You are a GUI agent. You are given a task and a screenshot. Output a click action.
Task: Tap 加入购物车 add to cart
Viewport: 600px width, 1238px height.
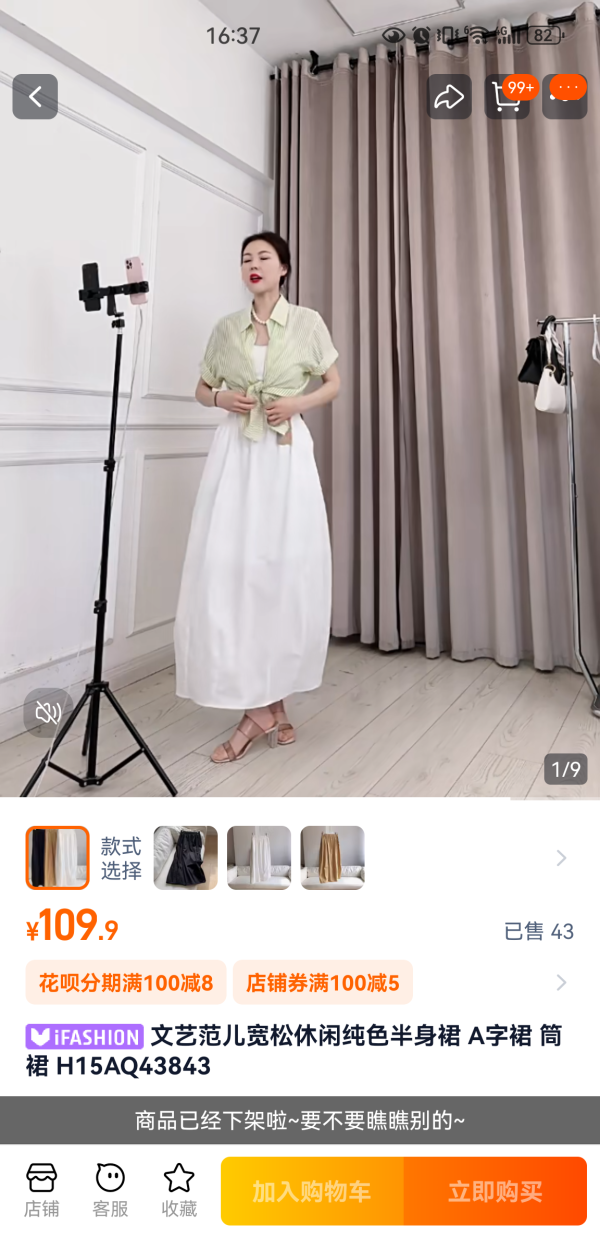312,1191
